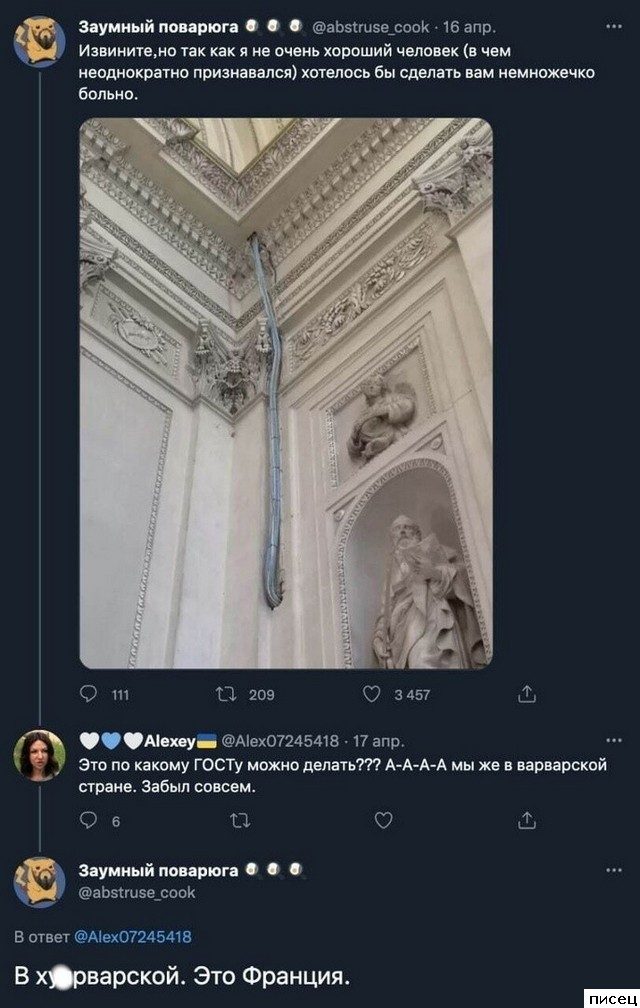Screen dimensions: 640x1008
Task: Open the attached photo of the ornate ceiling
Action: pyautogui.click(x=286, y=393)
